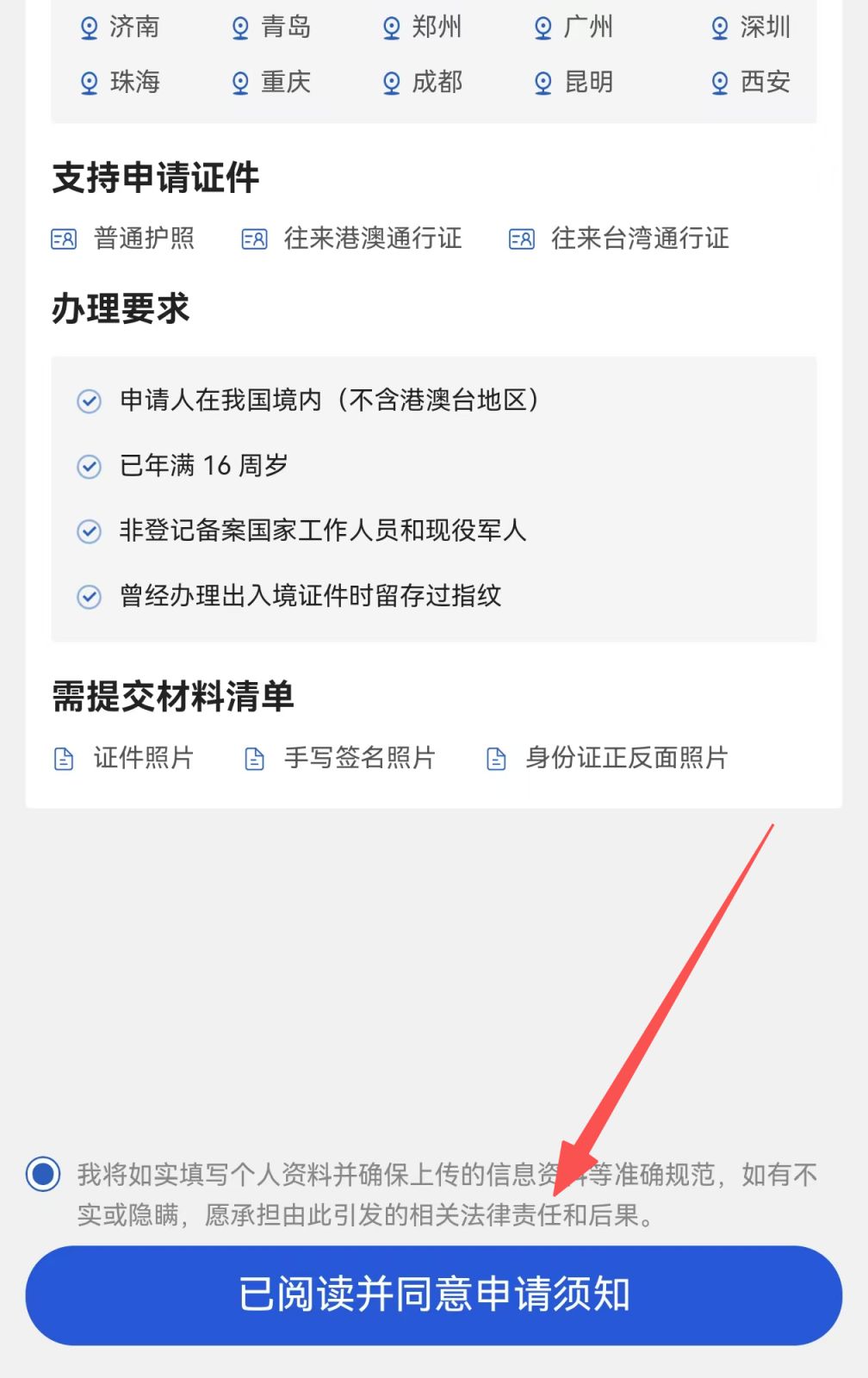Click the document icon before 身份证正反面照片
The width and height of the screenshot is (868, 1378).
pyautogui.click(x=495, y=759)
